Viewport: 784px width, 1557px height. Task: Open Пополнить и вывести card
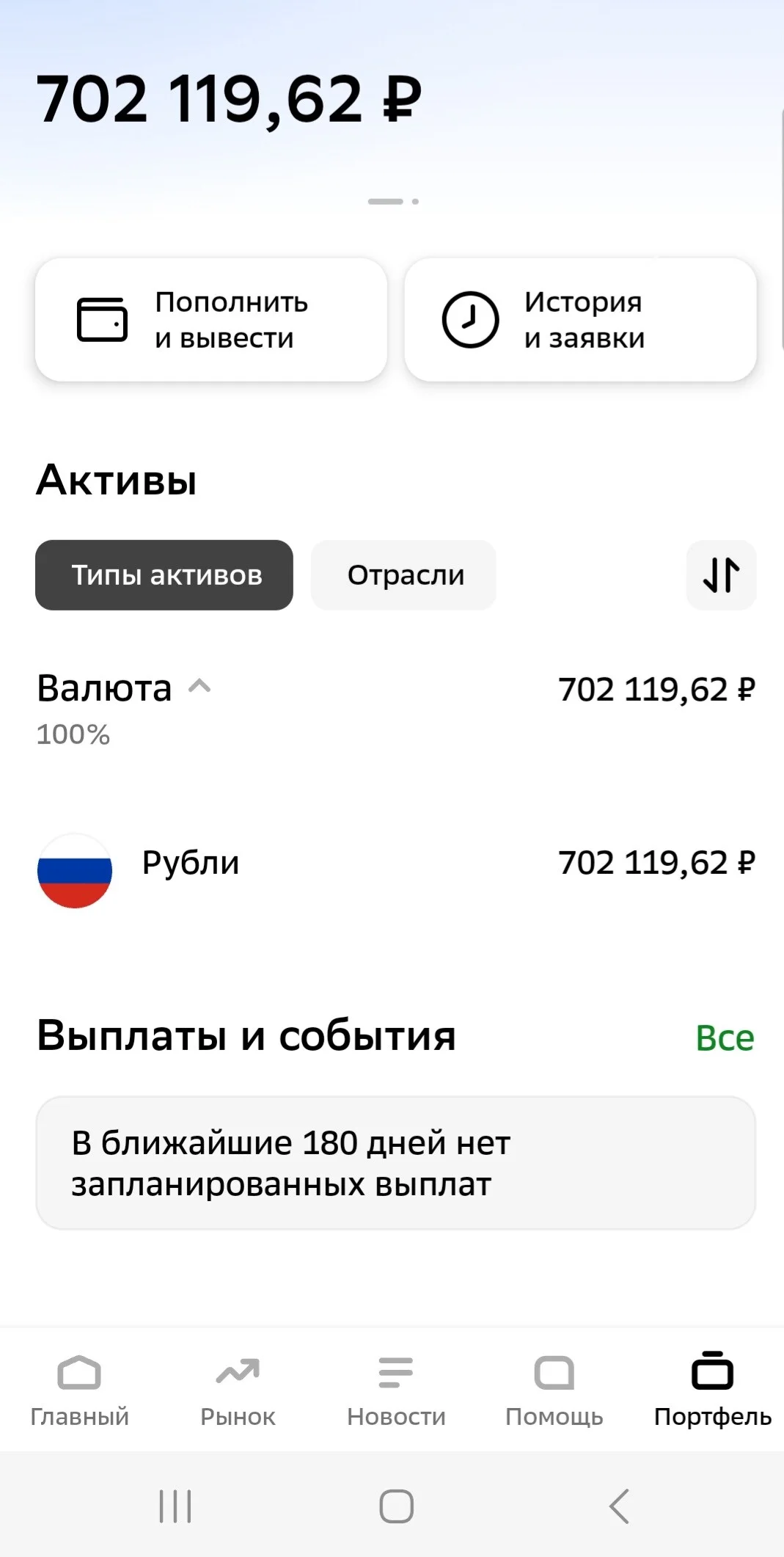211,320
